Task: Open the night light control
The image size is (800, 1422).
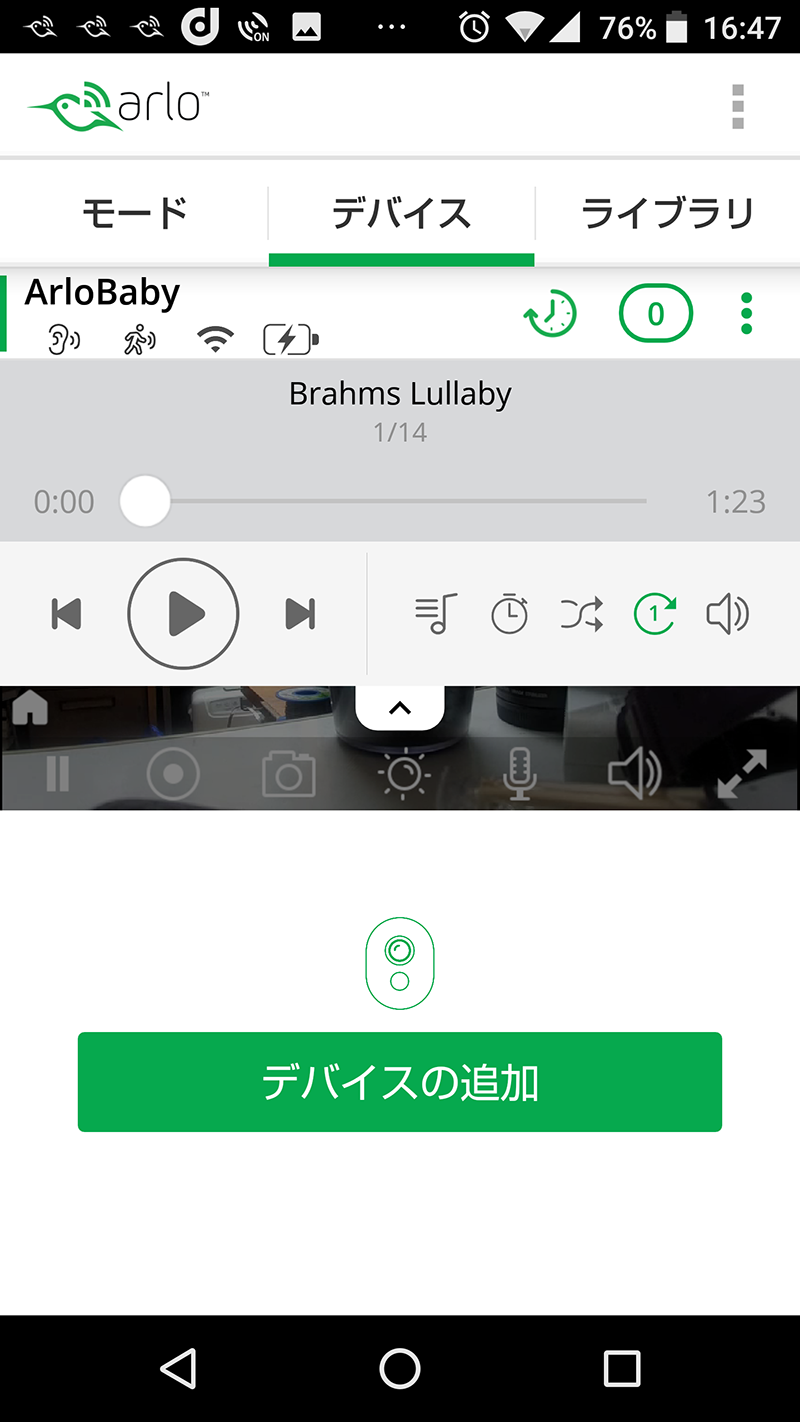Action: click(x=404, y=775)
